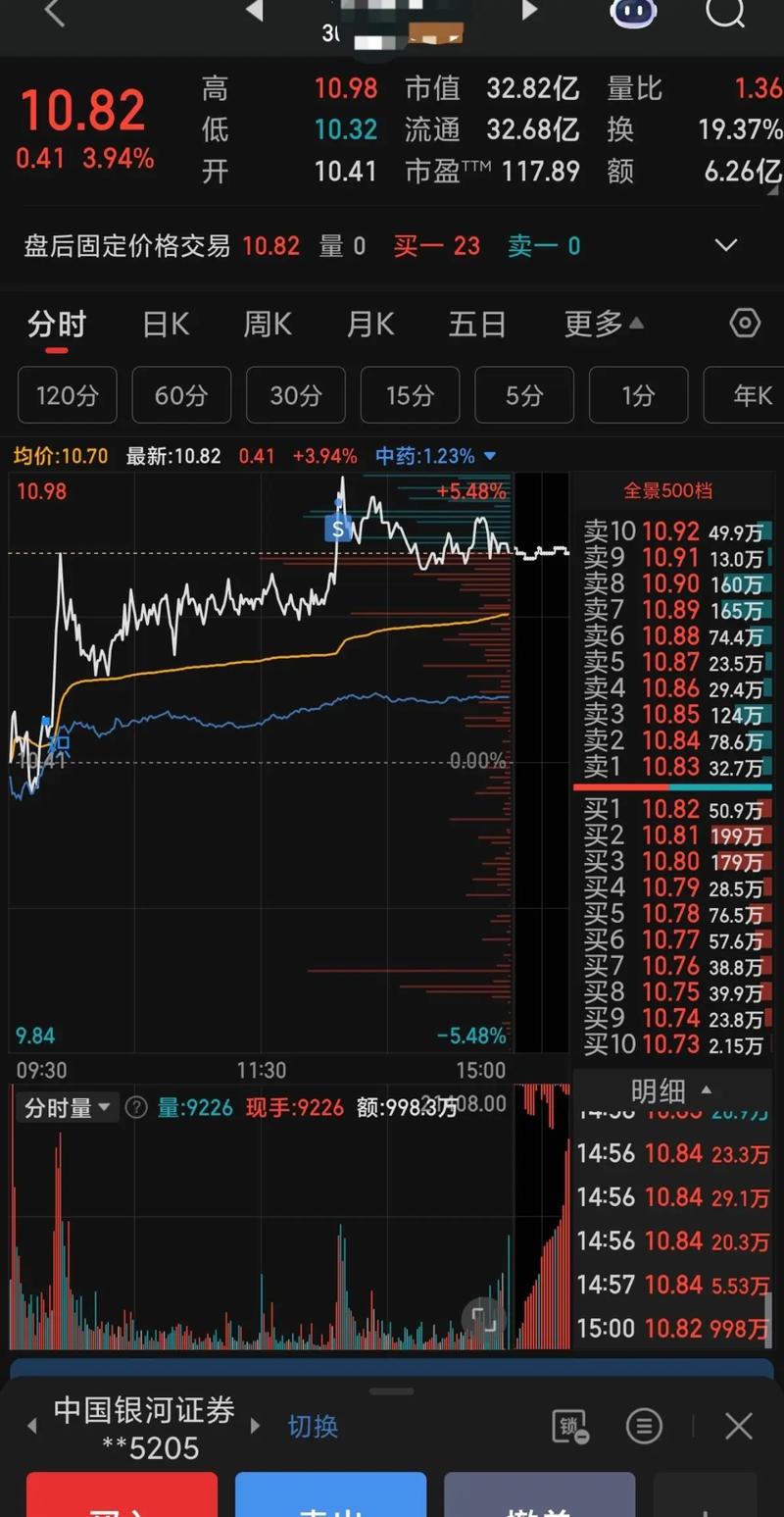Tap the X icon beside the menu icon

[x=738, y=1427]
